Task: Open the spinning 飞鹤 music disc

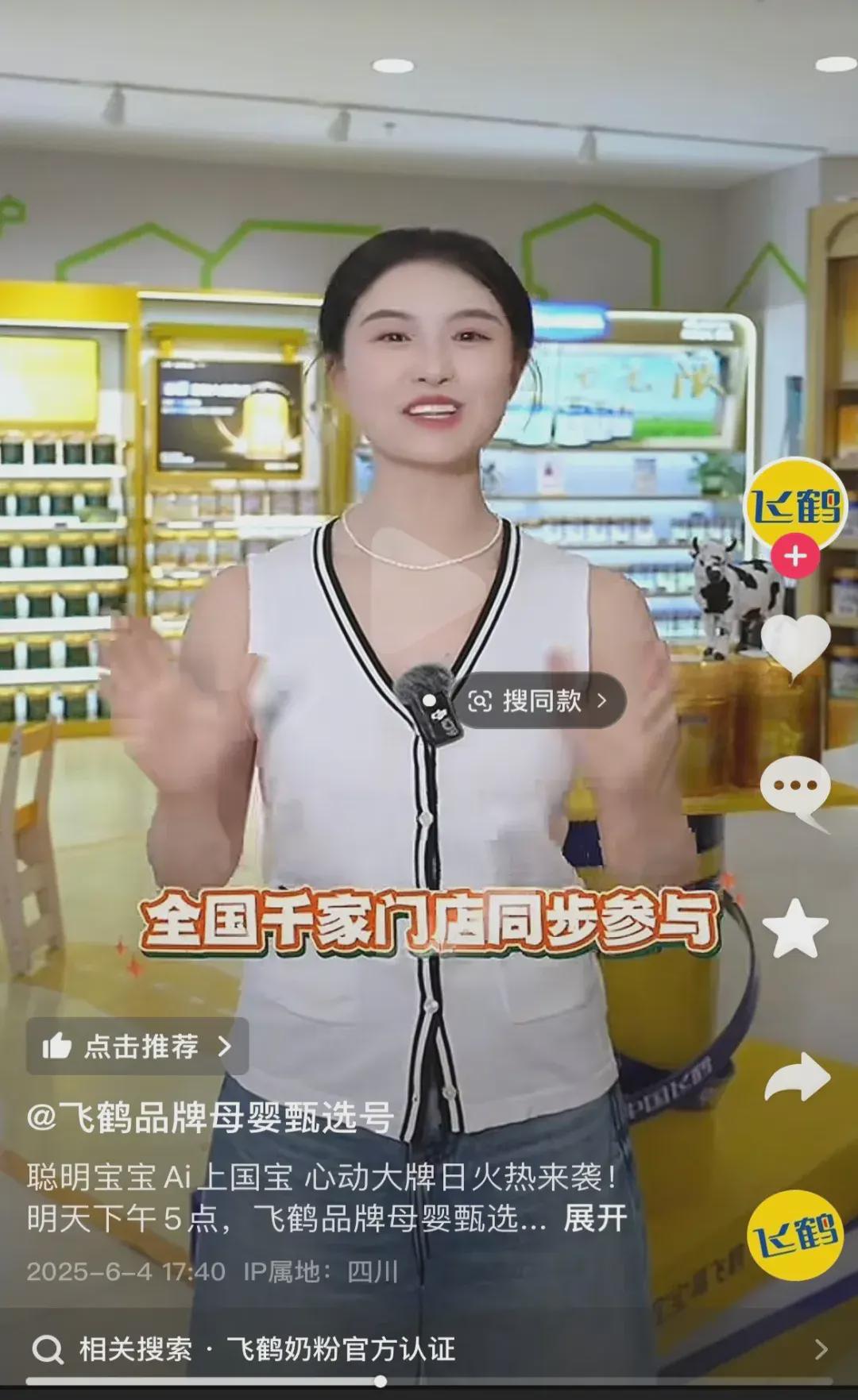Action: [795, 1235]
